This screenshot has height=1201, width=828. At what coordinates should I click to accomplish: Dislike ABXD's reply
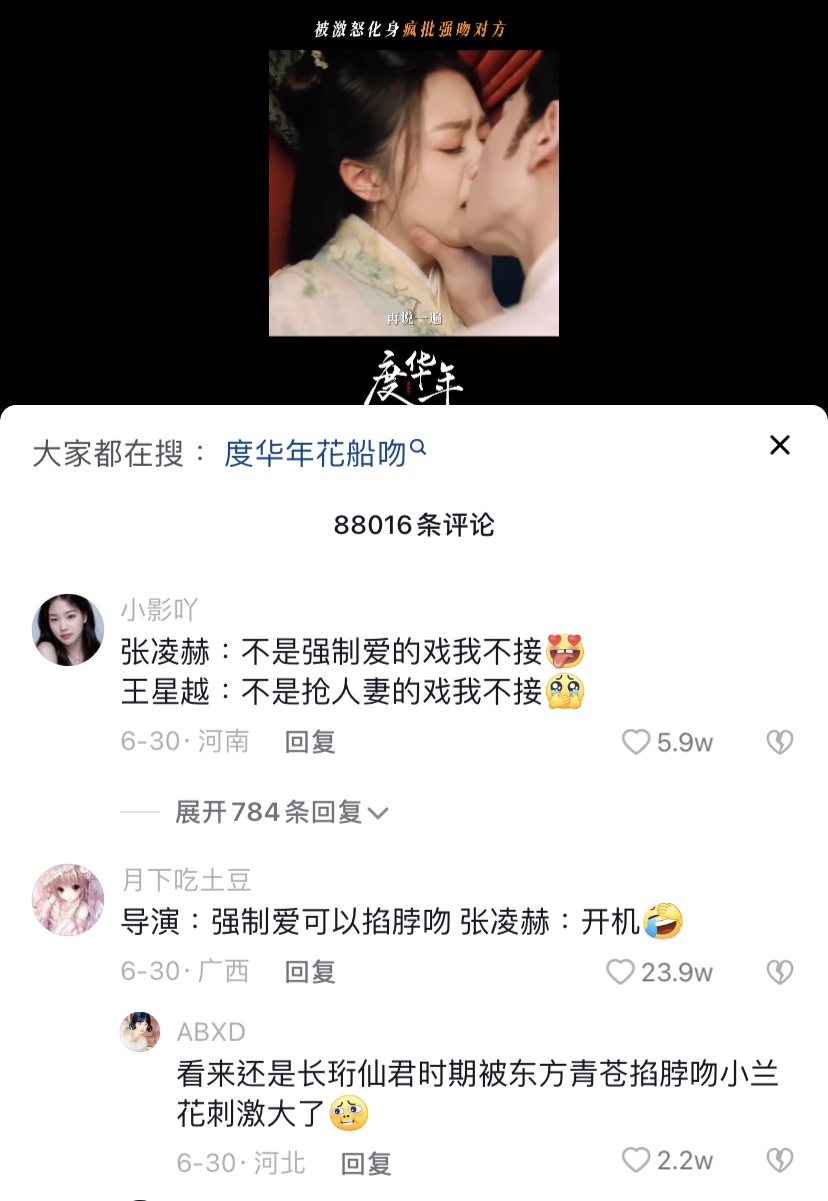[779, 1160]
